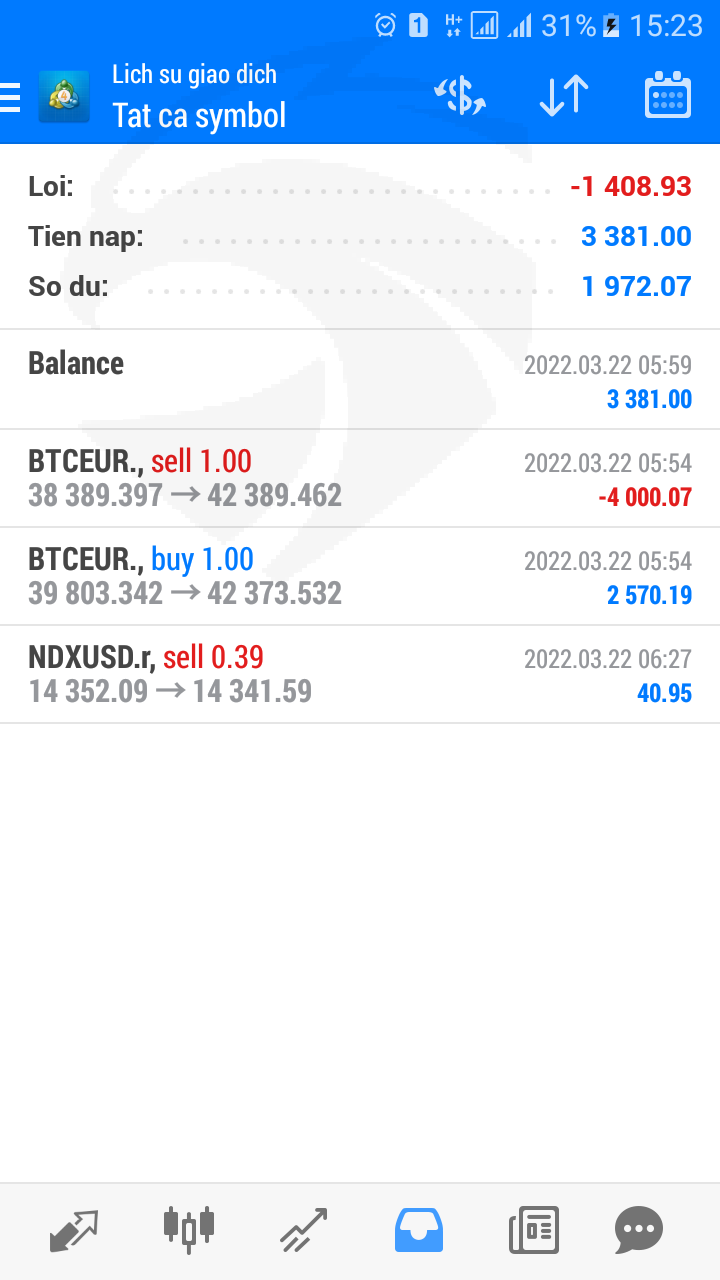The image size is (720, 1280).
Task: Open the BTCEUR sell 1.00 trade
Action: pos(360,478)
